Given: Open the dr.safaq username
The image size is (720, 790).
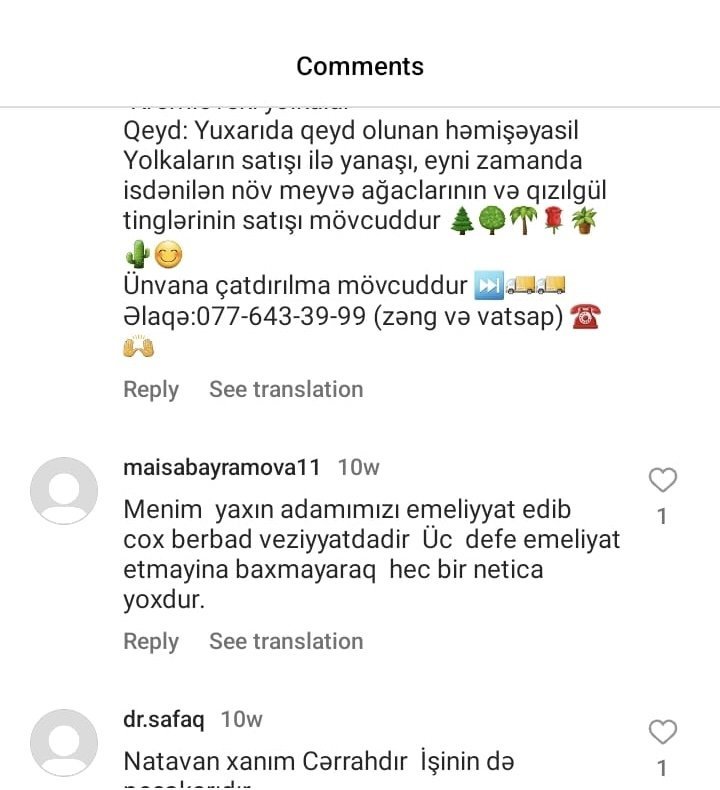Looking at the screenshot, I should 163,719.
